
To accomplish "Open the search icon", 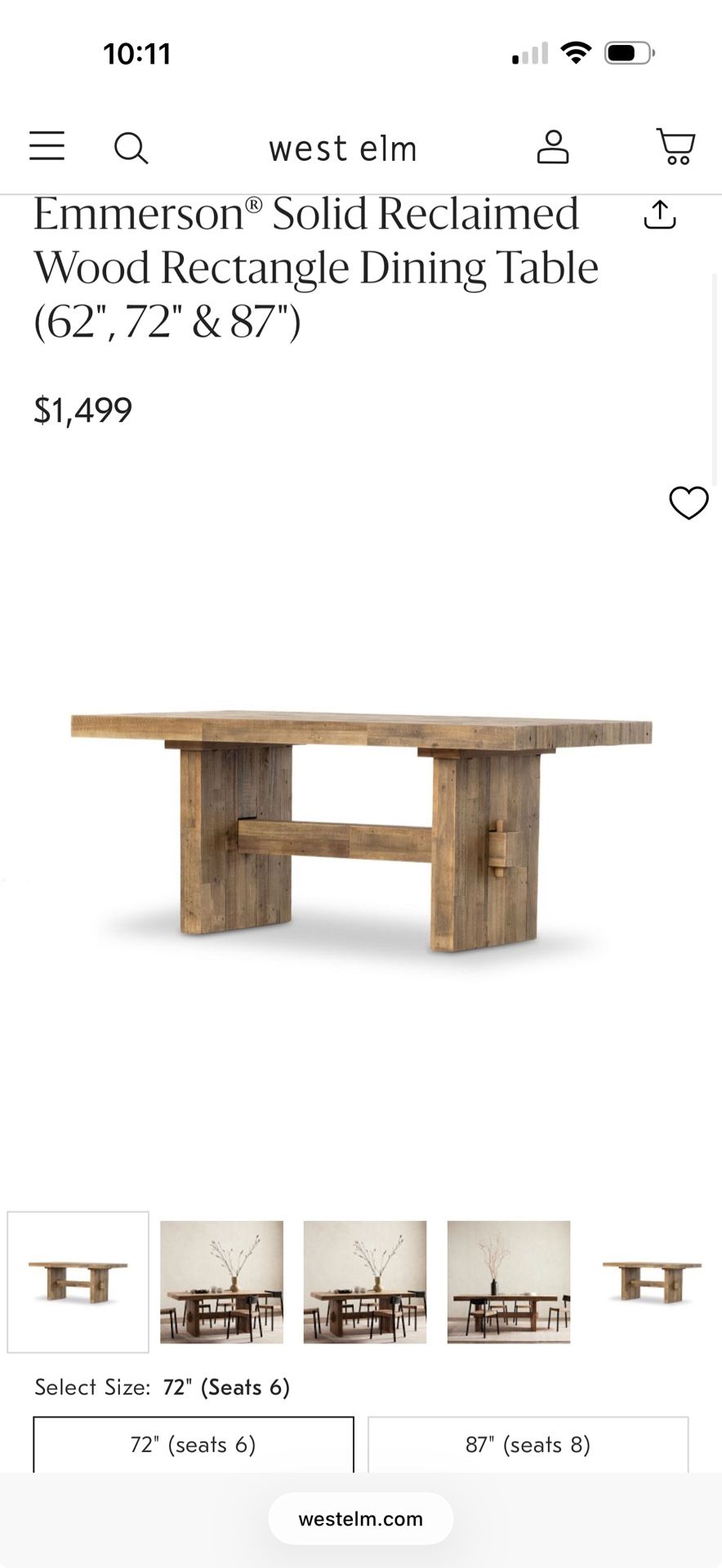I will [x=131, y=149].
